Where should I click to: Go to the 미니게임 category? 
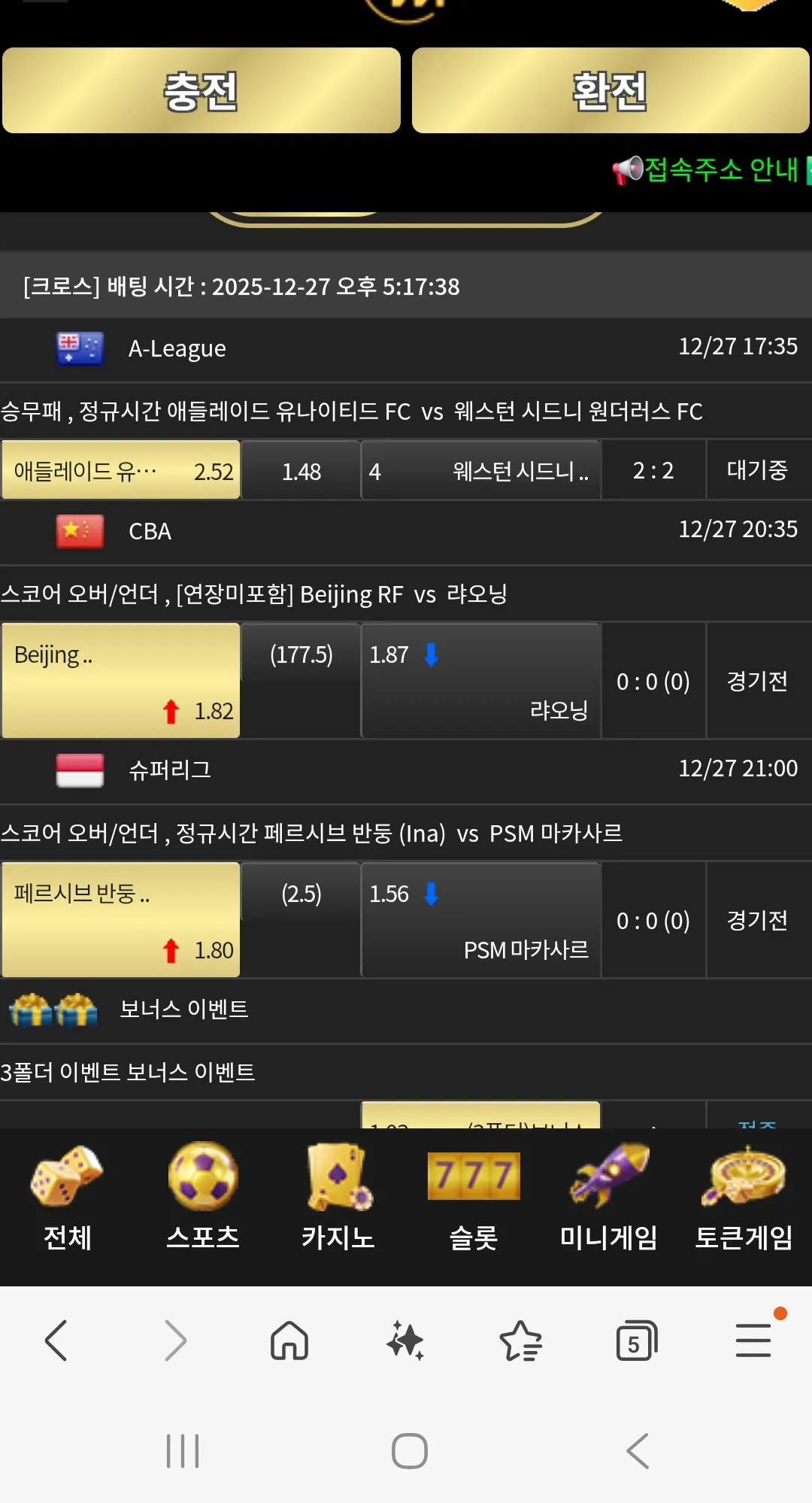pos(609,1198)
